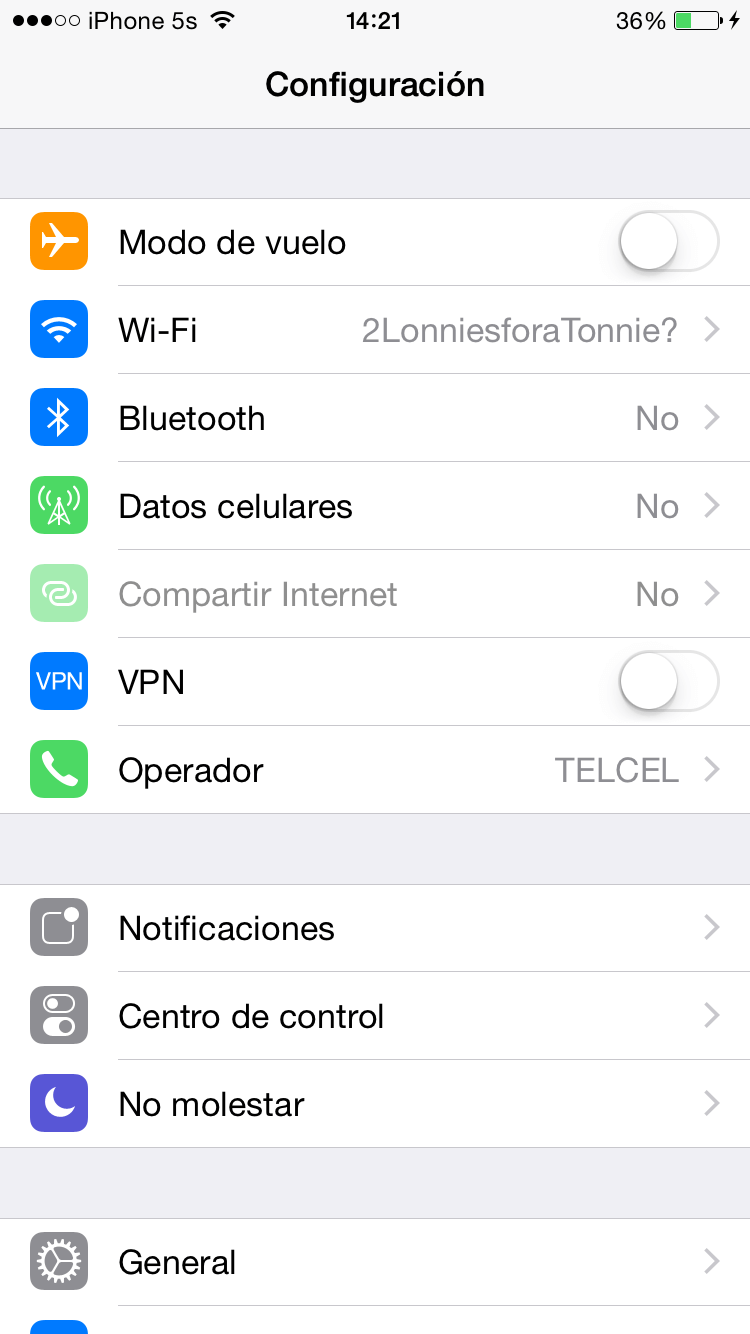Viewport: 750px width, 1334px height.
Task: Open Wi-Fi settings
Action: click(375, 330)
